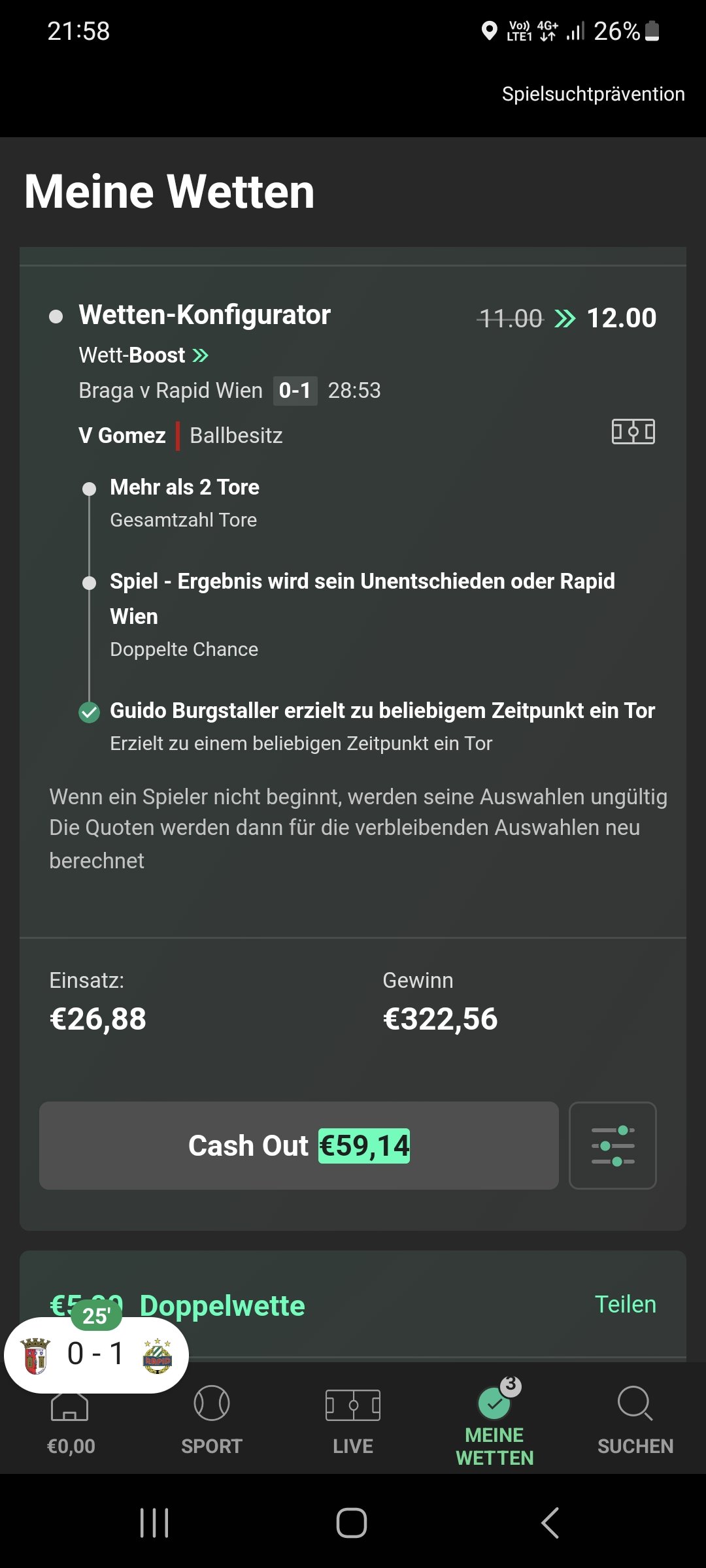Open recent apps from navigation bar
The image size is (706, 1568).
coord(154,1523)
